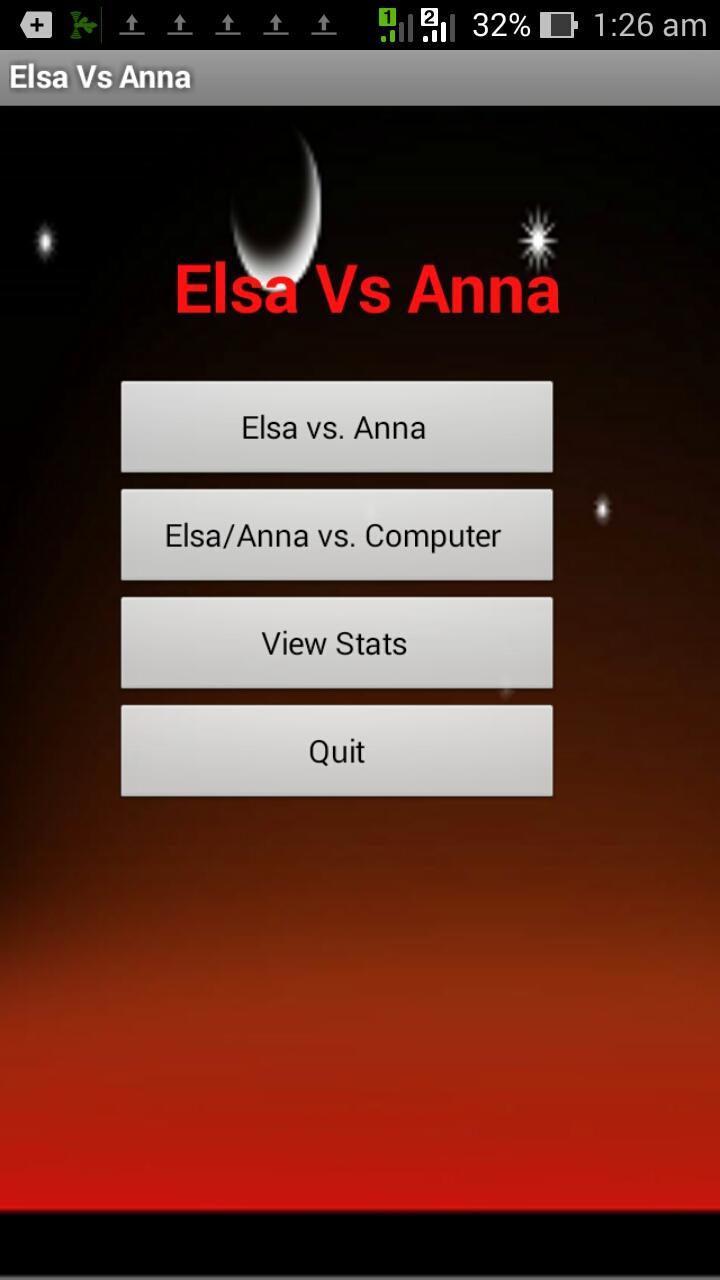Click the plus badge icon in status bar
This screenshot has height=1280, width=720.
(36, 24)
